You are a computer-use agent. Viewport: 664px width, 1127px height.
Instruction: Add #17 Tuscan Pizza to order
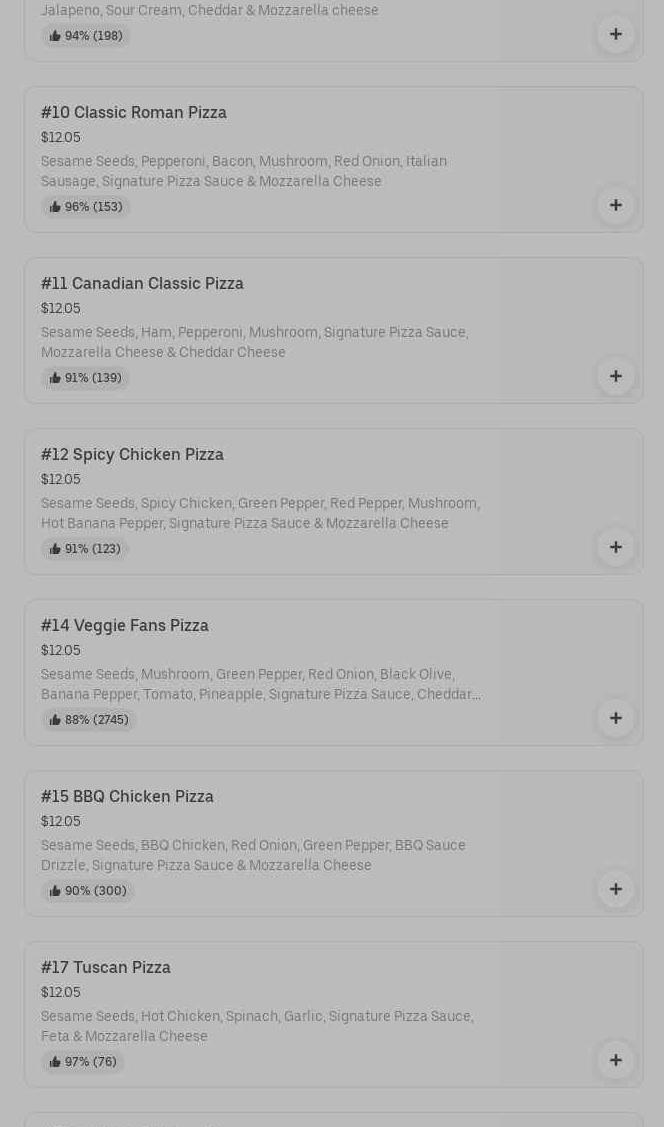click(x=615, y=1060)
